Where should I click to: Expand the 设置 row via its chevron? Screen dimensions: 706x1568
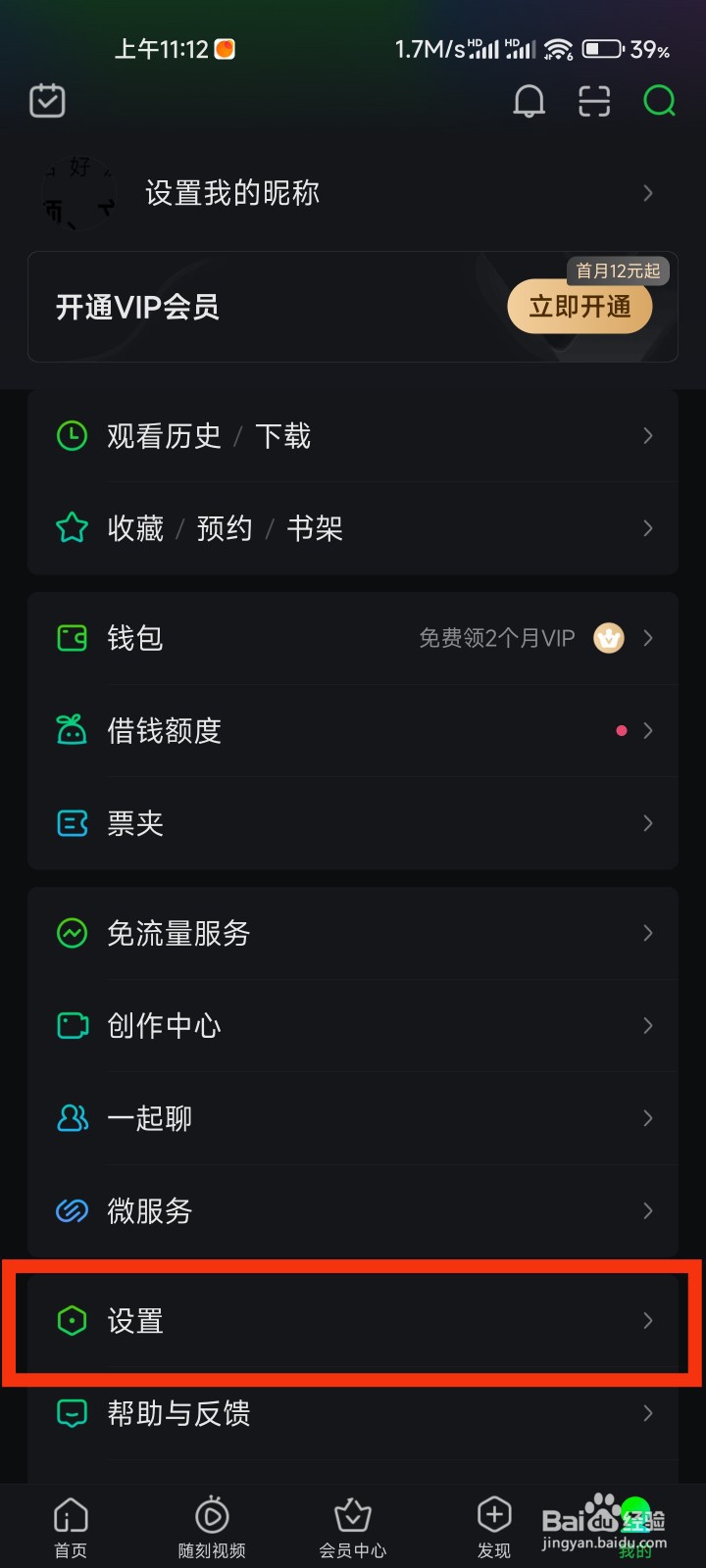(x=647, y=1321)
